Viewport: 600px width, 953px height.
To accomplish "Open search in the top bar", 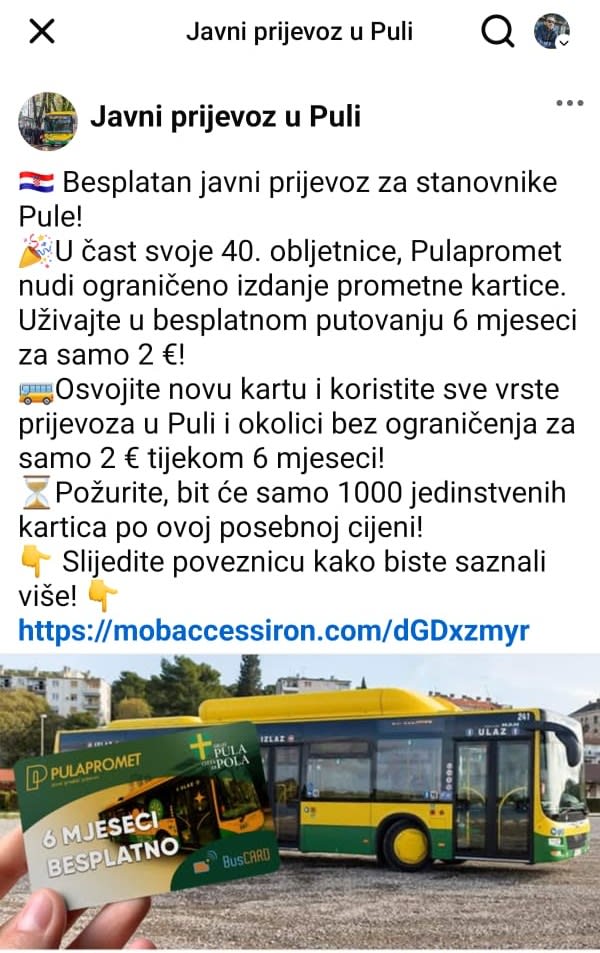I will tap(496, 32).
